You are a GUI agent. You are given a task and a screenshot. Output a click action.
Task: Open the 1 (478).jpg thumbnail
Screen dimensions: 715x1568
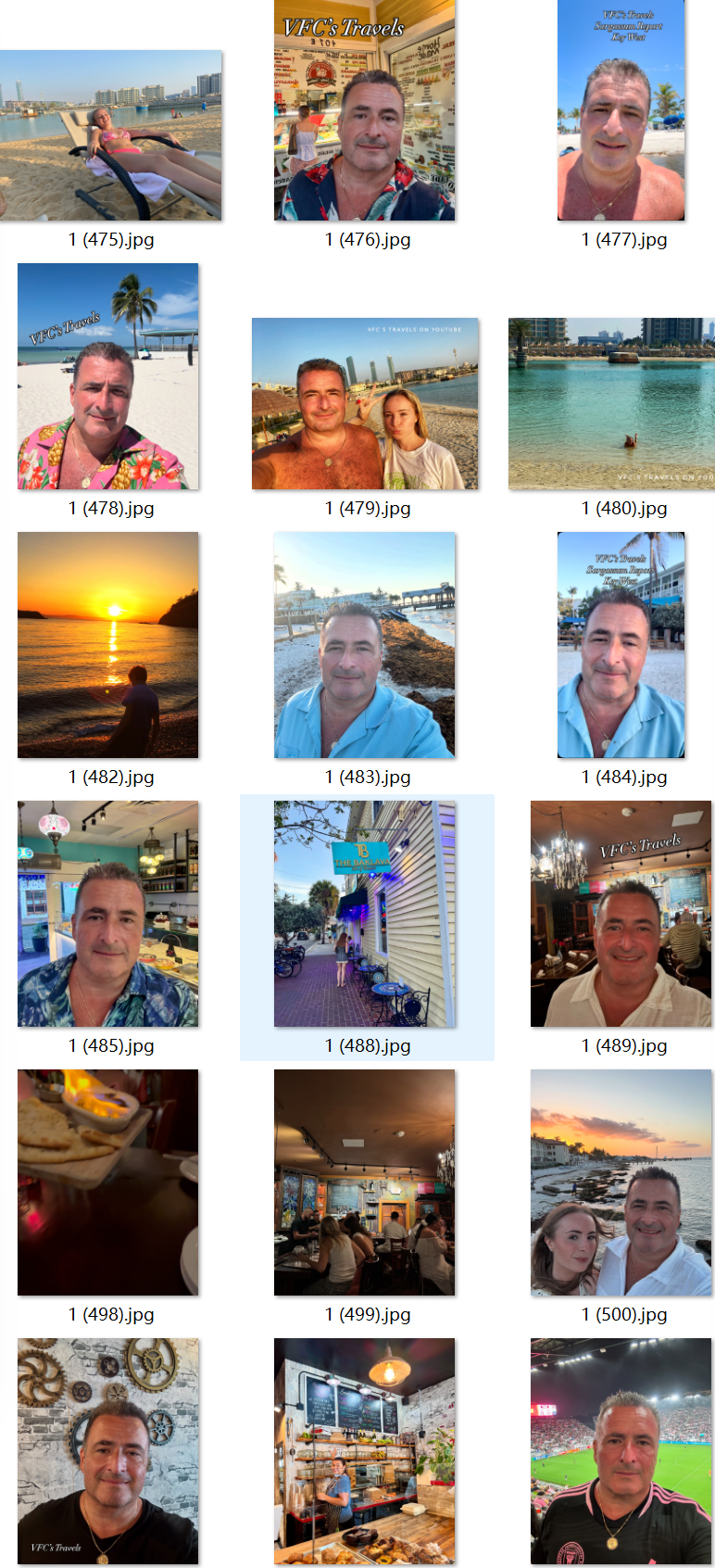pos(107,376)
